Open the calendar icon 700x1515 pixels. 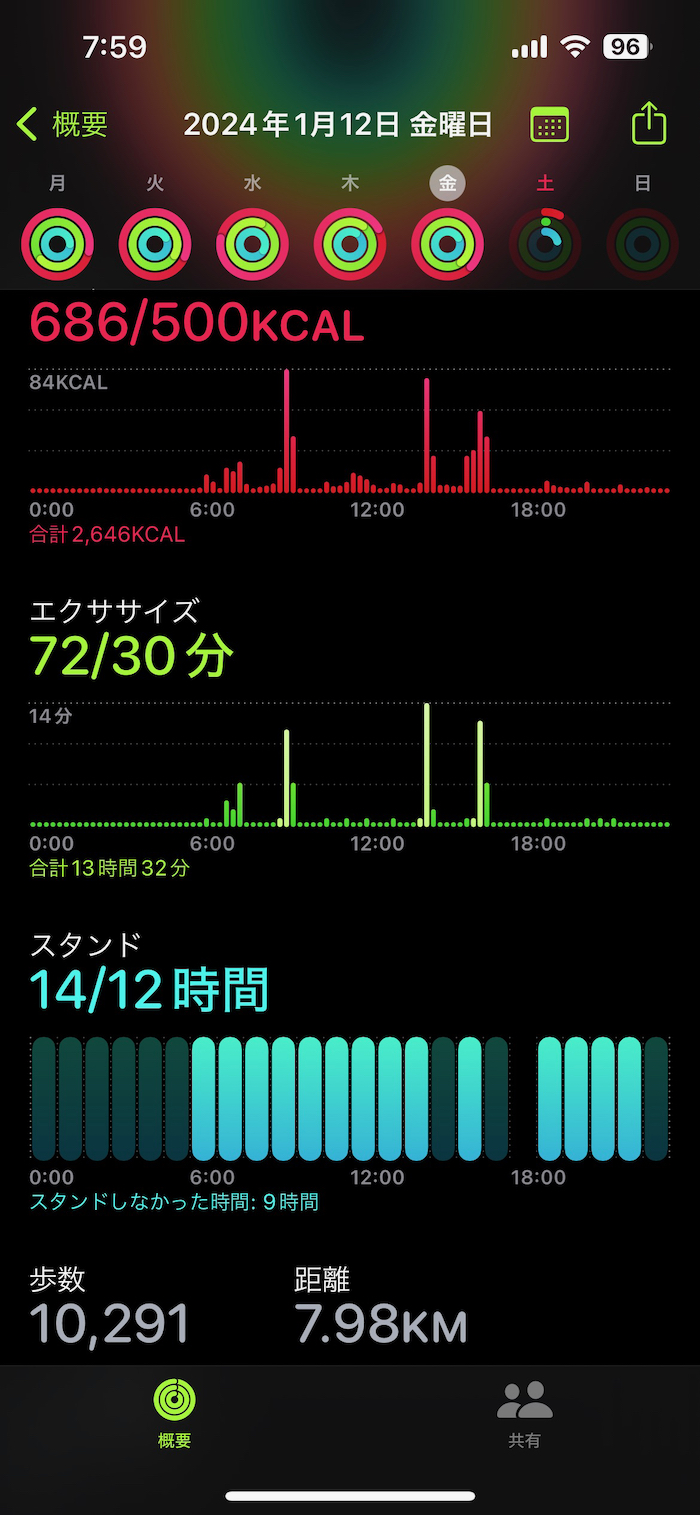pyautogui.click(x=549, y=125)
